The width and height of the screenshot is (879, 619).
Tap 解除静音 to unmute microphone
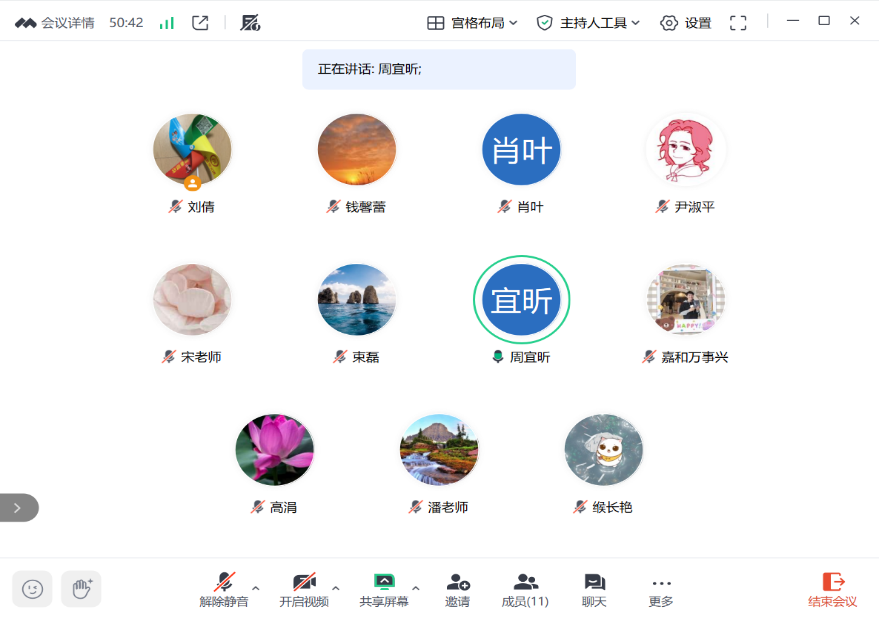coord(224,590)
